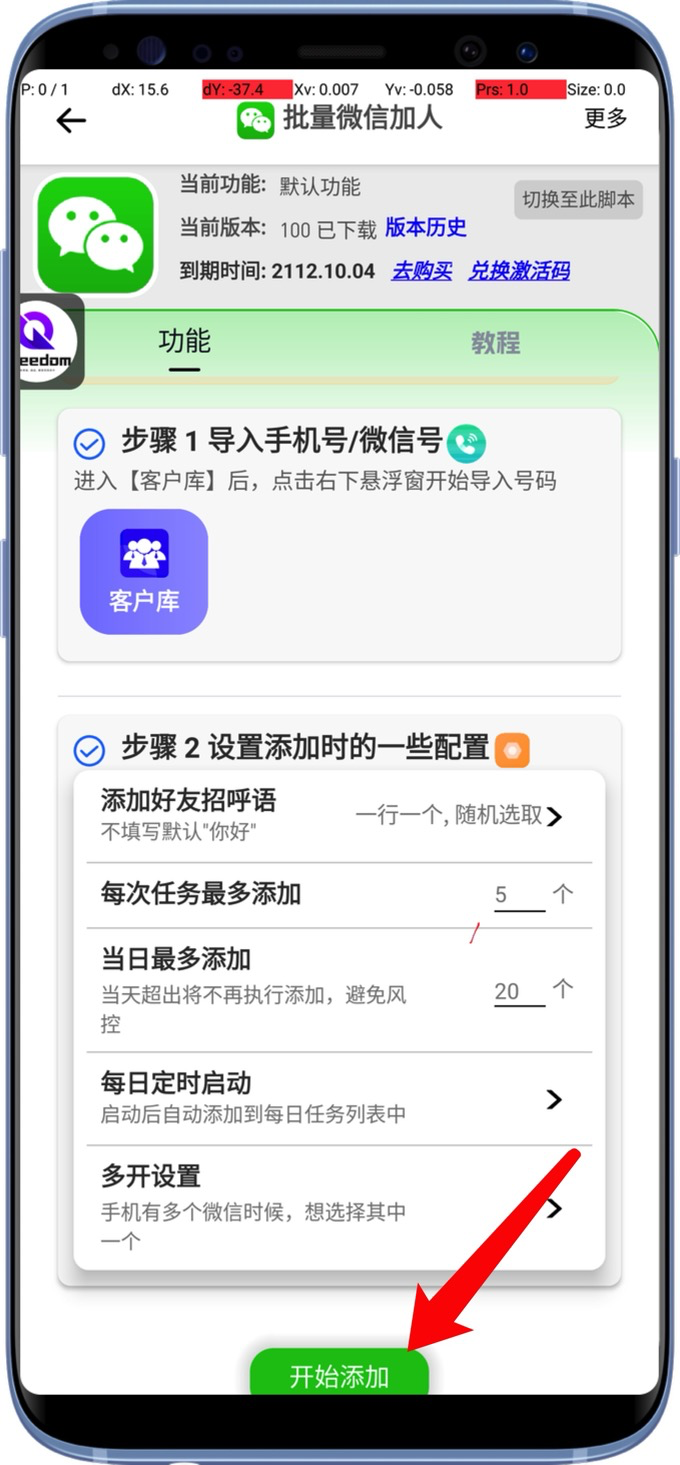This screenshot has width=680, height=1465.
Task: Tap 切换至此脚本 button
Action: 578,199
